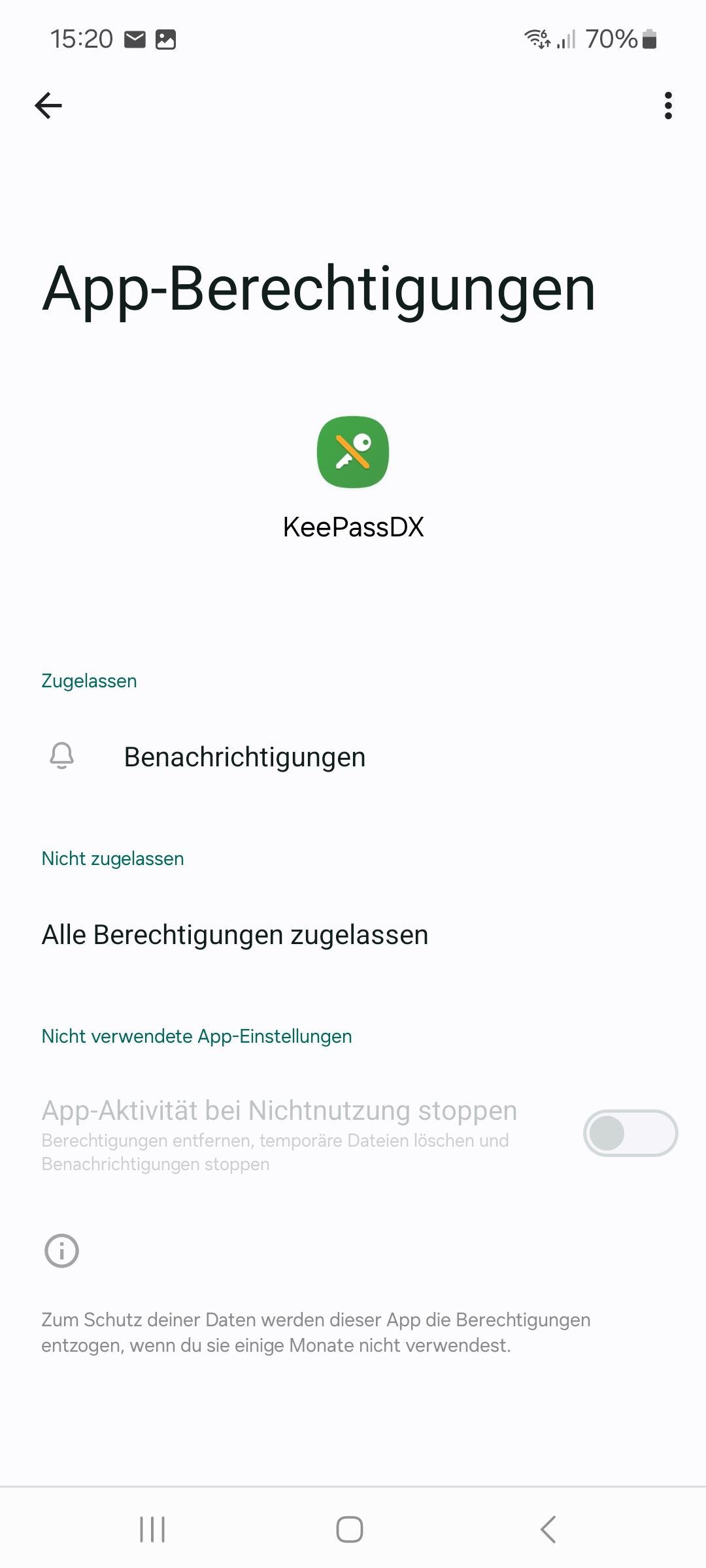Tap the system home button

(350, 1529)
